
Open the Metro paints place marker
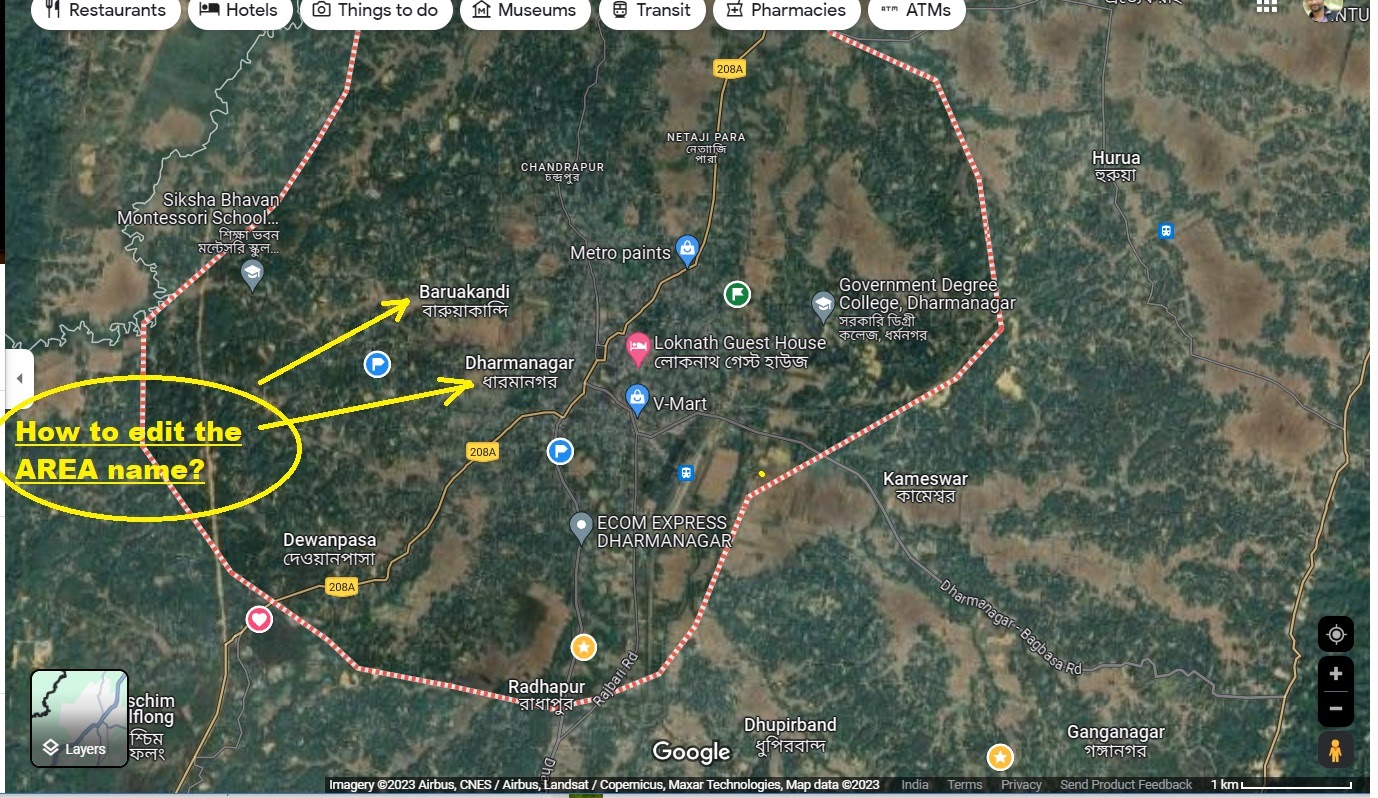coord(687,249)
